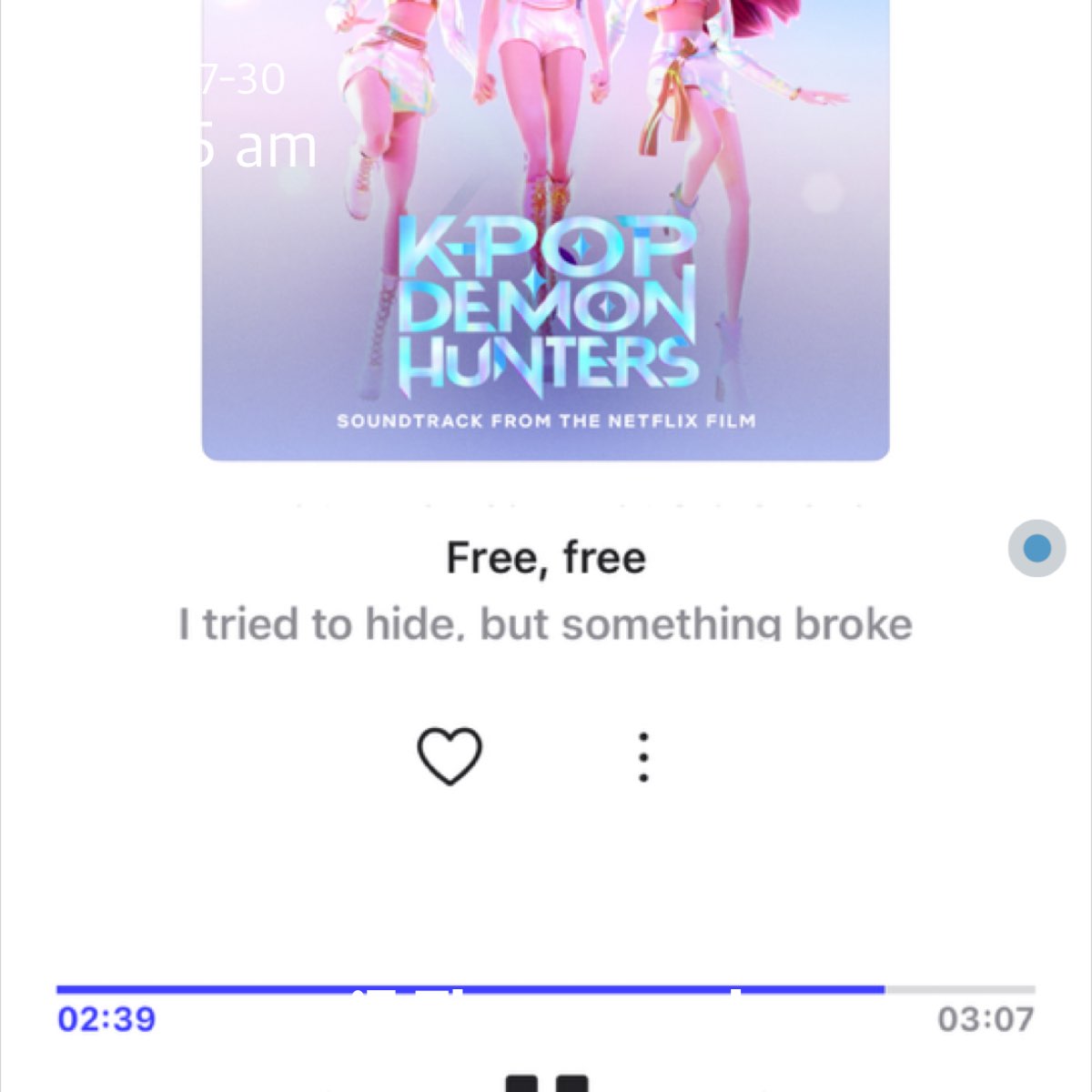Open the lyrics line "Free, free"

click(546, 558)
